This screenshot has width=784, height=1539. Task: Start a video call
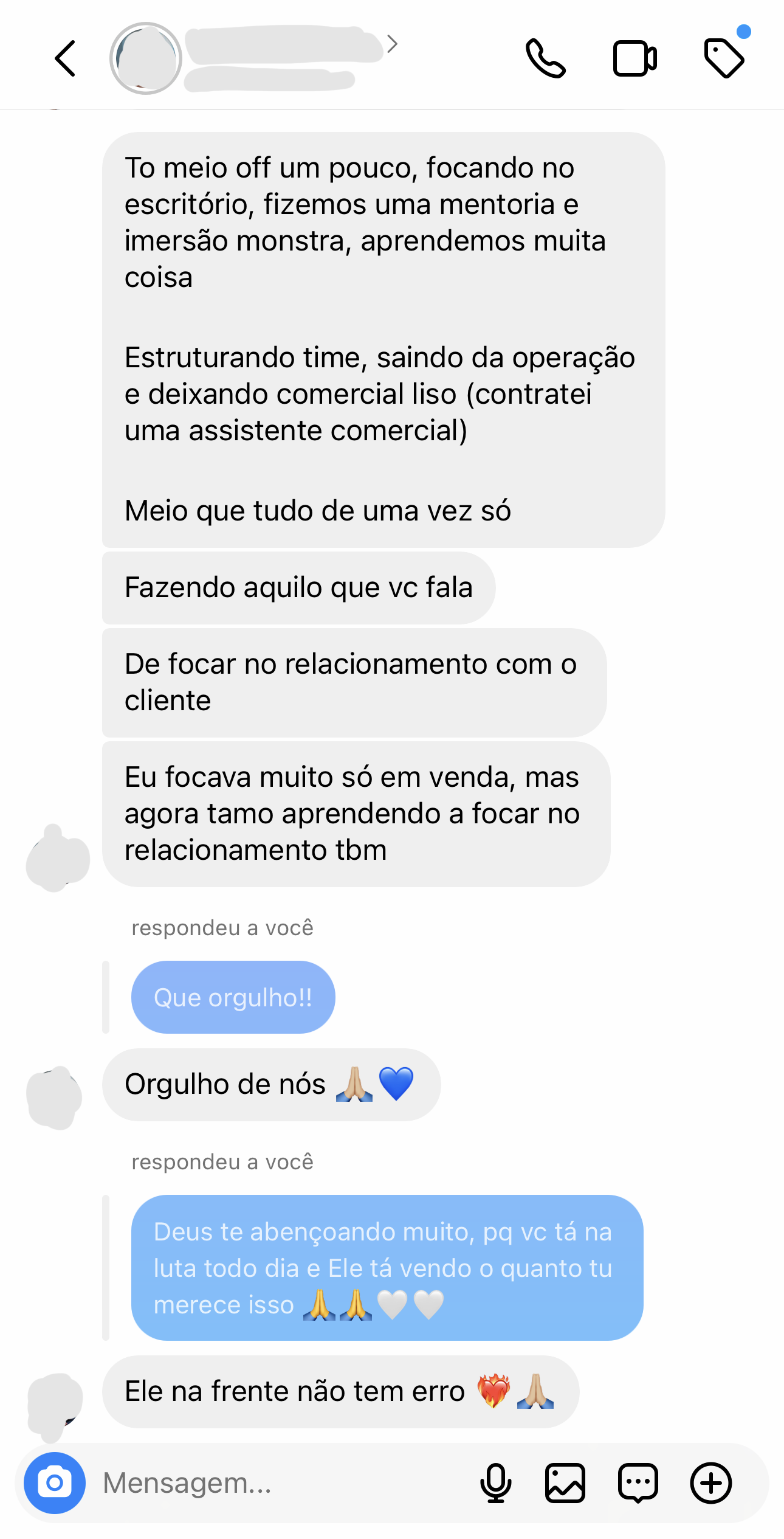pos(634,59)
